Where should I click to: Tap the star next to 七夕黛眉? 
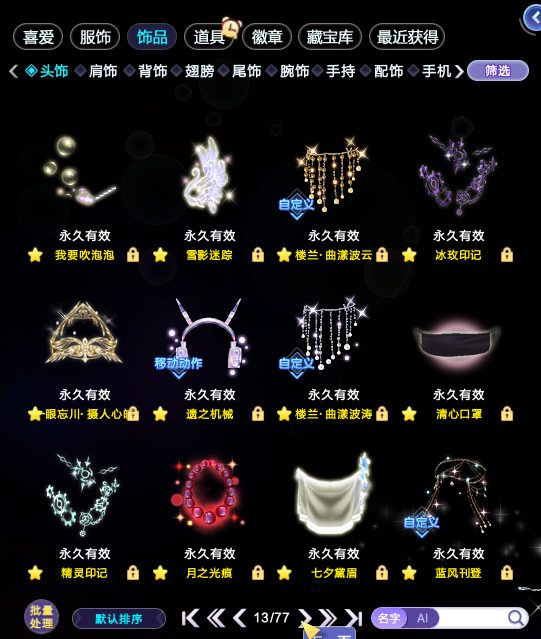284,573
